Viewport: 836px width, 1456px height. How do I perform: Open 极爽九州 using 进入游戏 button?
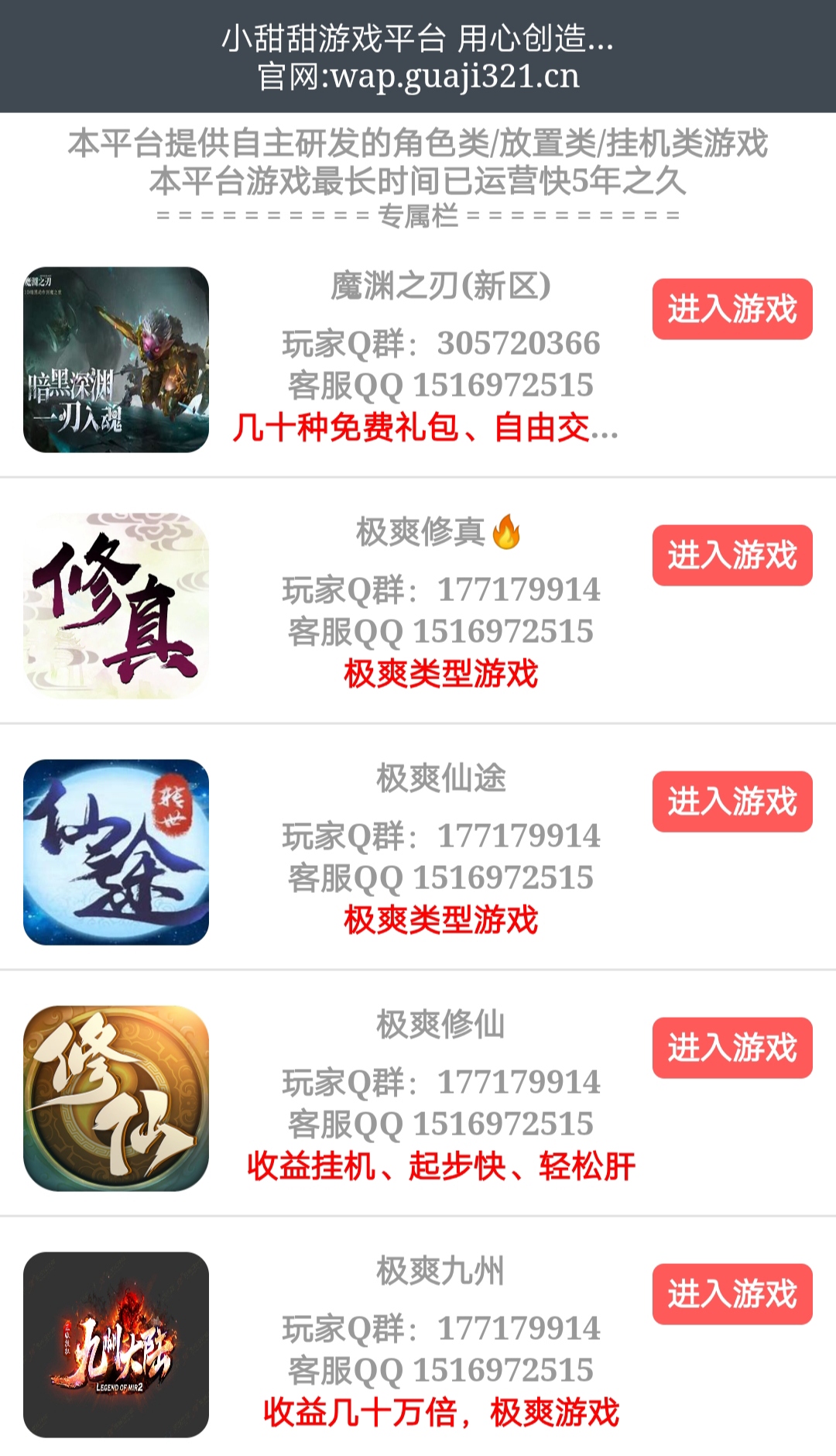click(731, 1294)
